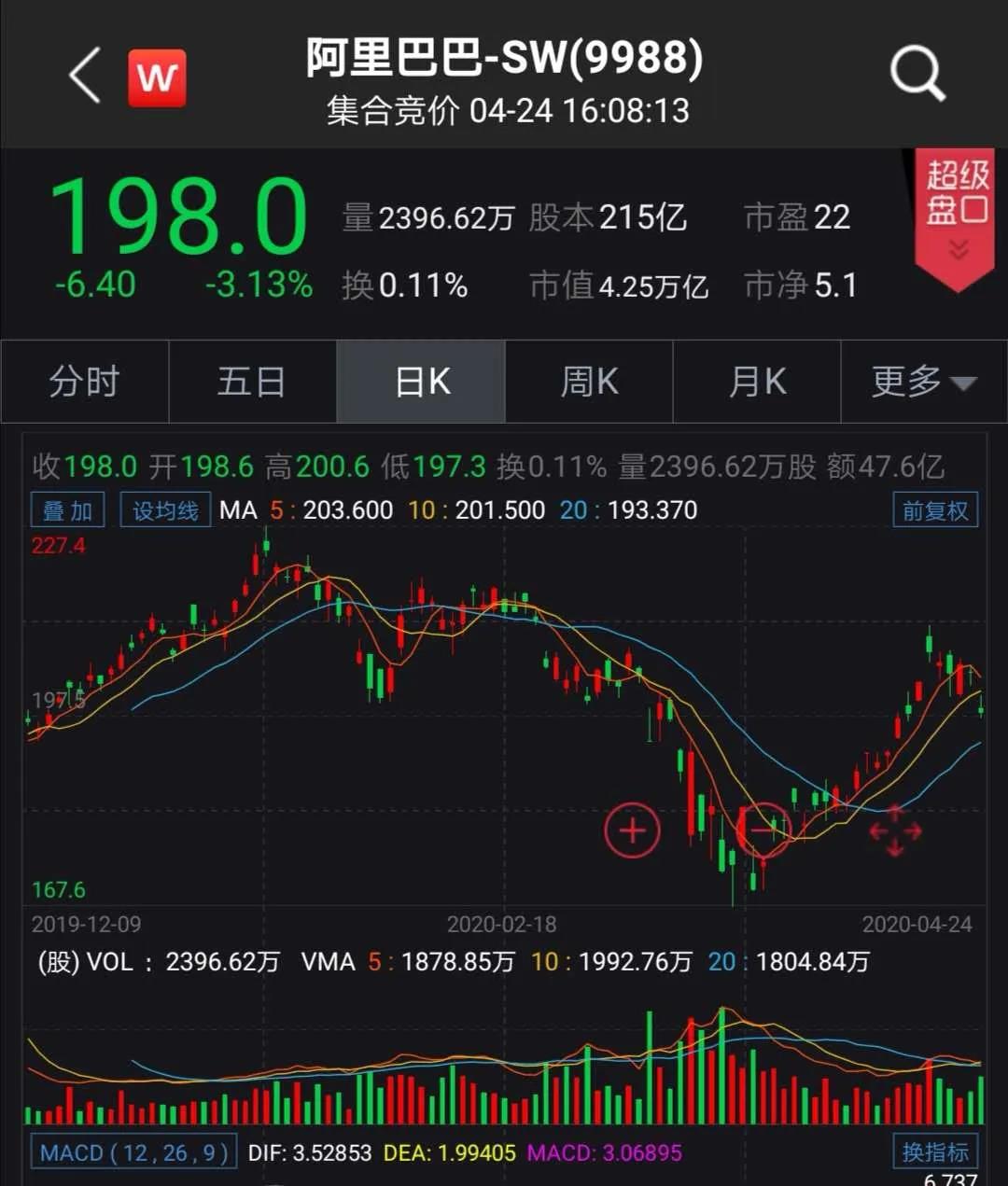1008x1186 pixels.
Task: Zoom in the chart with plus
Action: pyautogui.click(x=632, y=830)
